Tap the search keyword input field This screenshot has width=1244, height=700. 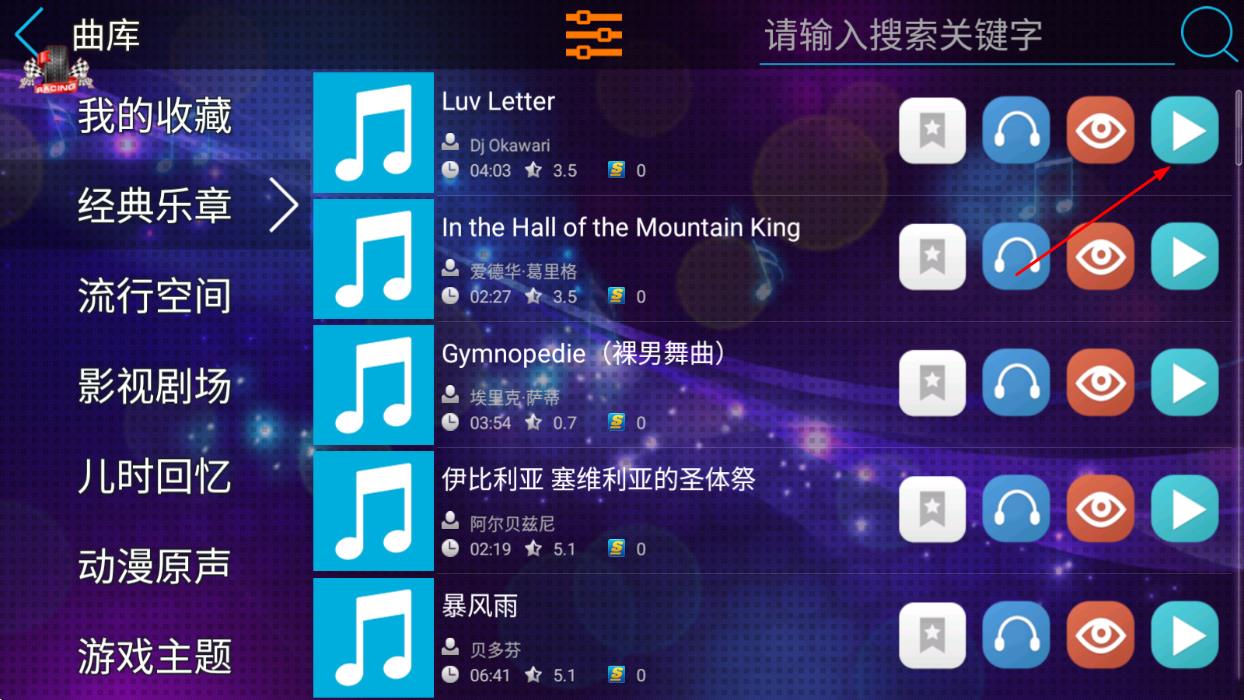(x=965, y=36)
